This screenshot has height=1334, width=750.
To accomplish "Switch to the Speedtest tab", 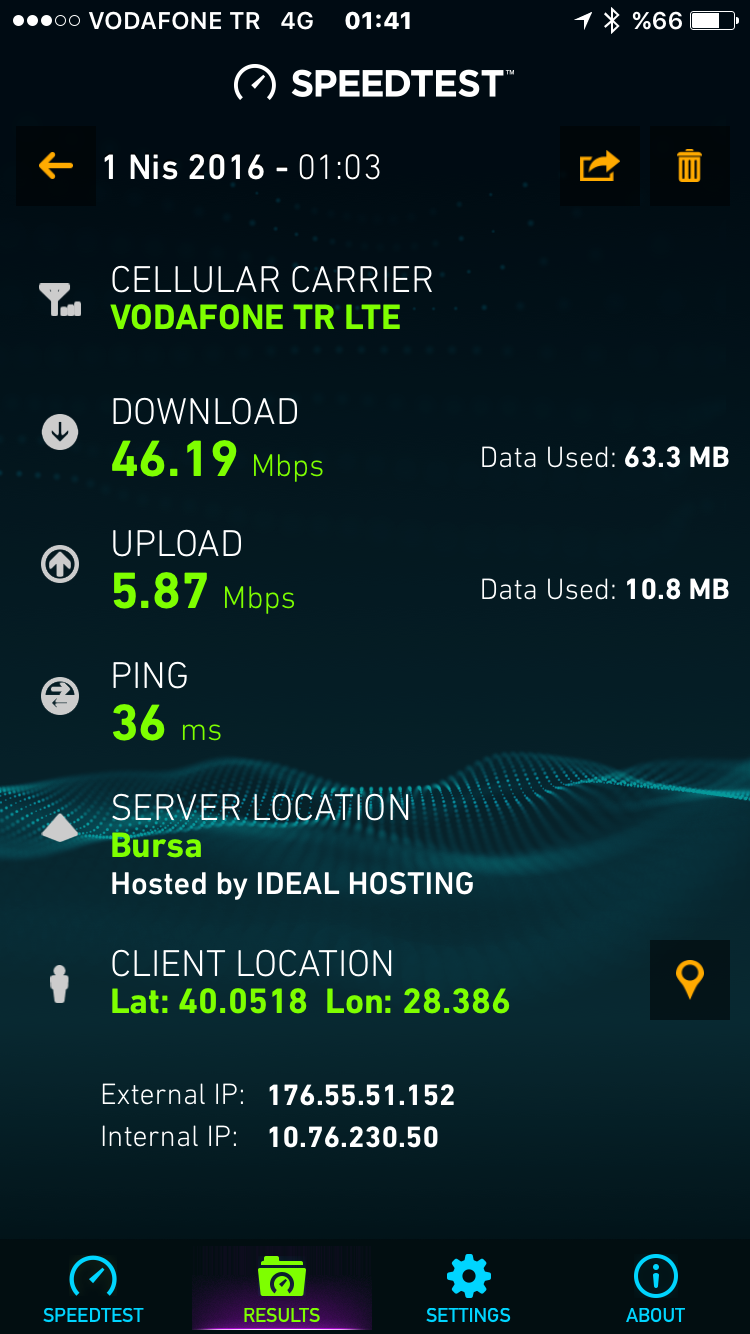I will click(93, 1290).
